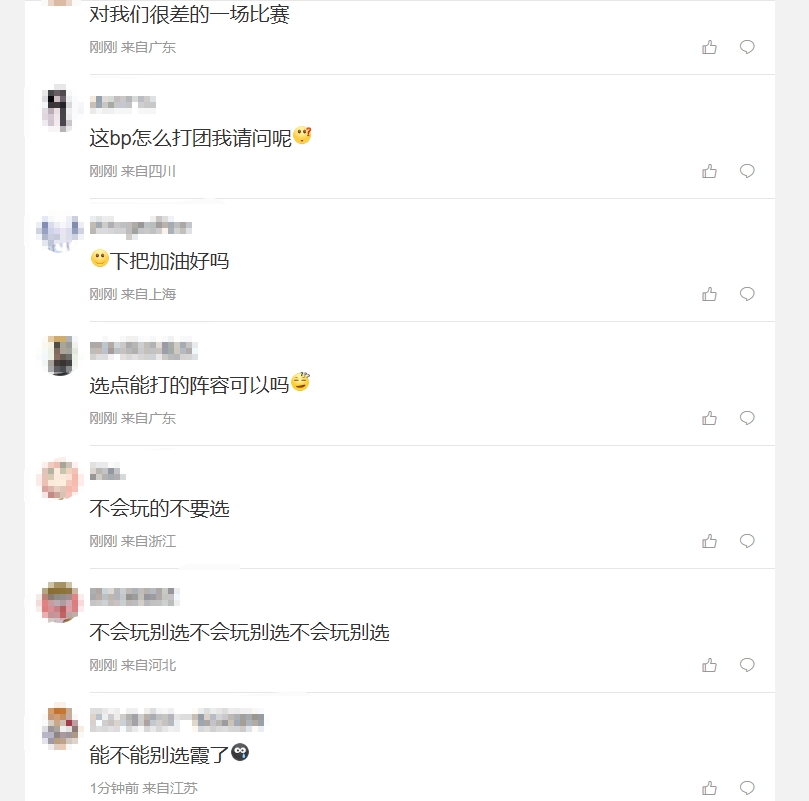Reply to the comment '对我们很差的一场比赛'
The height and width of the screenshot is (801, 809).
[x=747, y=47]
